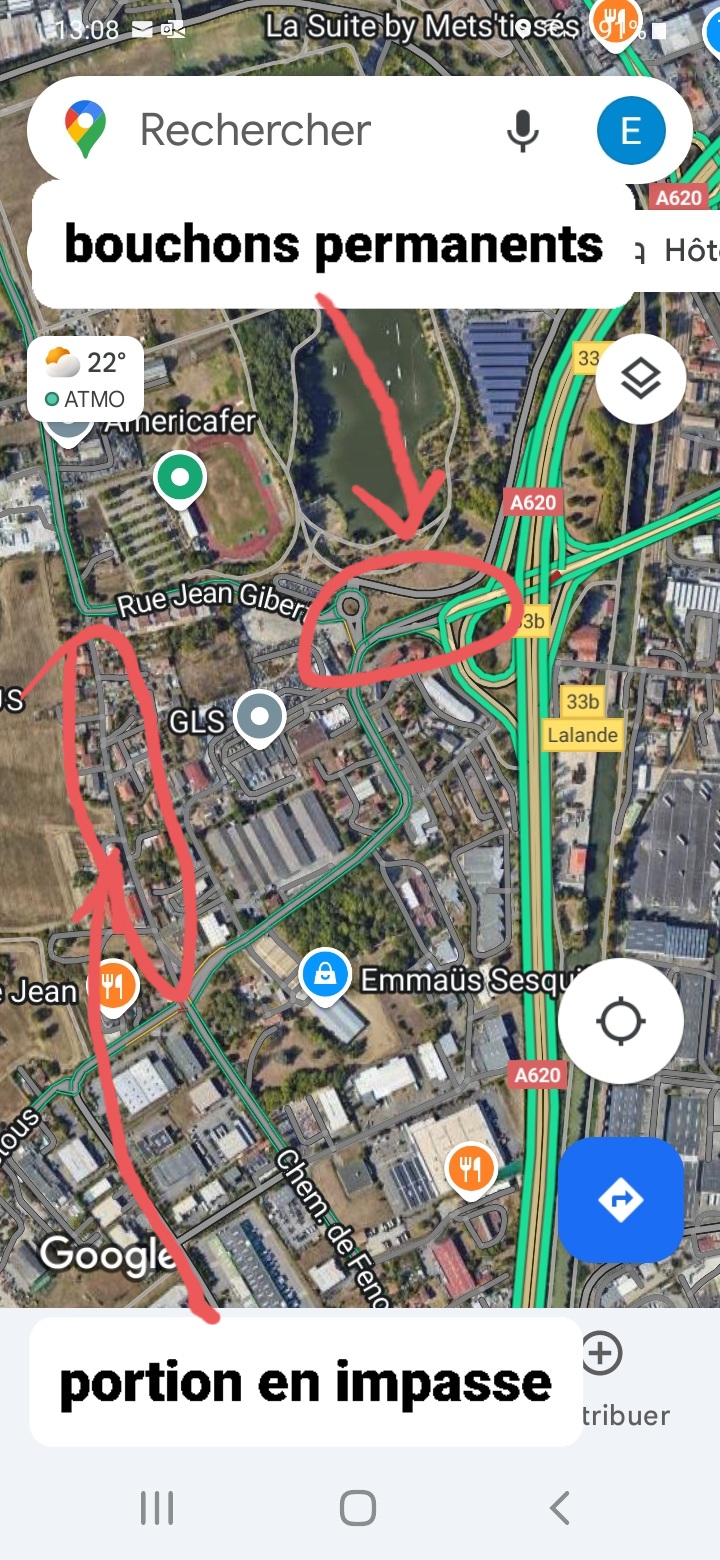The width and height of the screenshot is (720, 1560).
Task: Select the GLS map pin
Action: pyautogui.click(x=260, y=716)
